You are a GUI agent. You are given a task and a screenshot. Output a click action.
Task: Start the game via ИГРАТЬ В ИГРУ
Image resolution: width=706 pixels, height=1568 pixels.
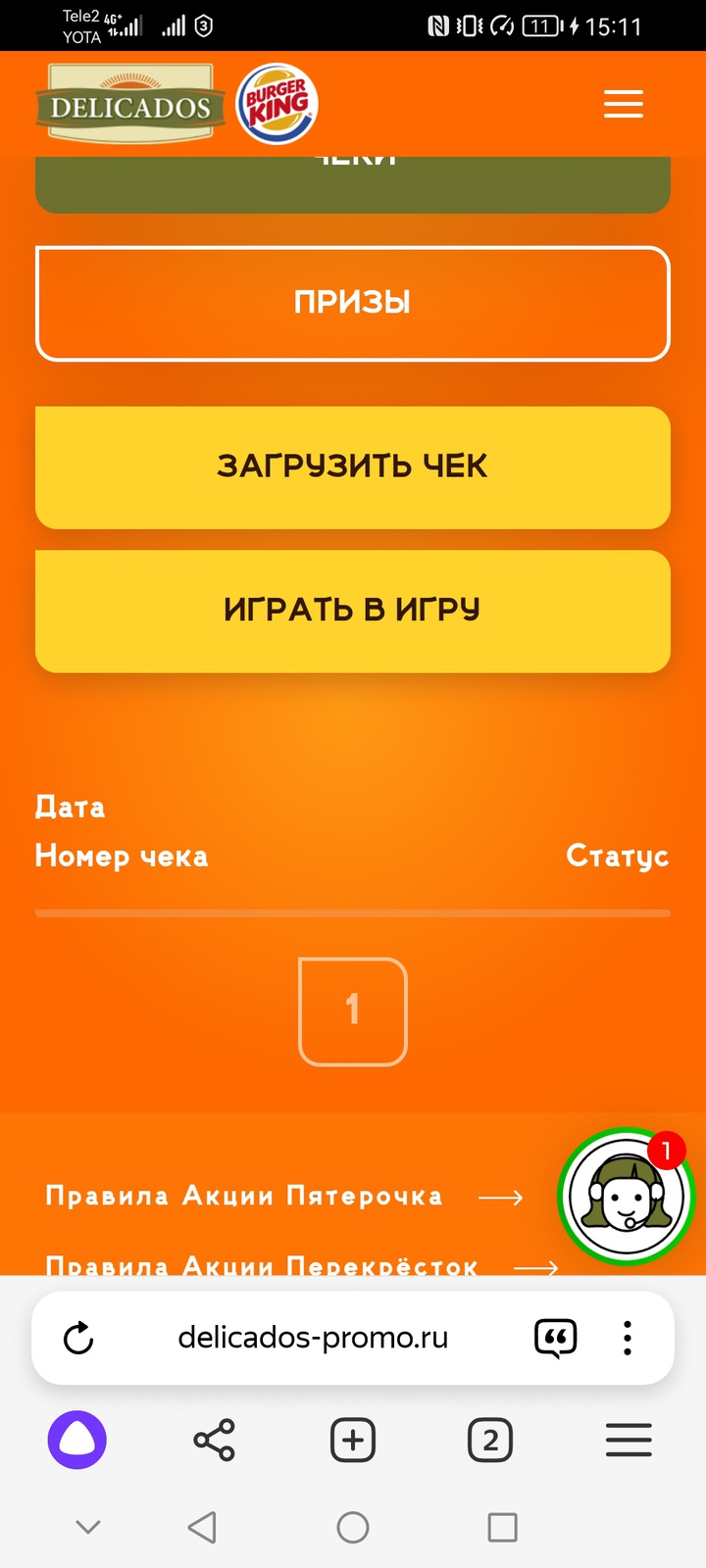pyautogui.click(x=353, y=611)
